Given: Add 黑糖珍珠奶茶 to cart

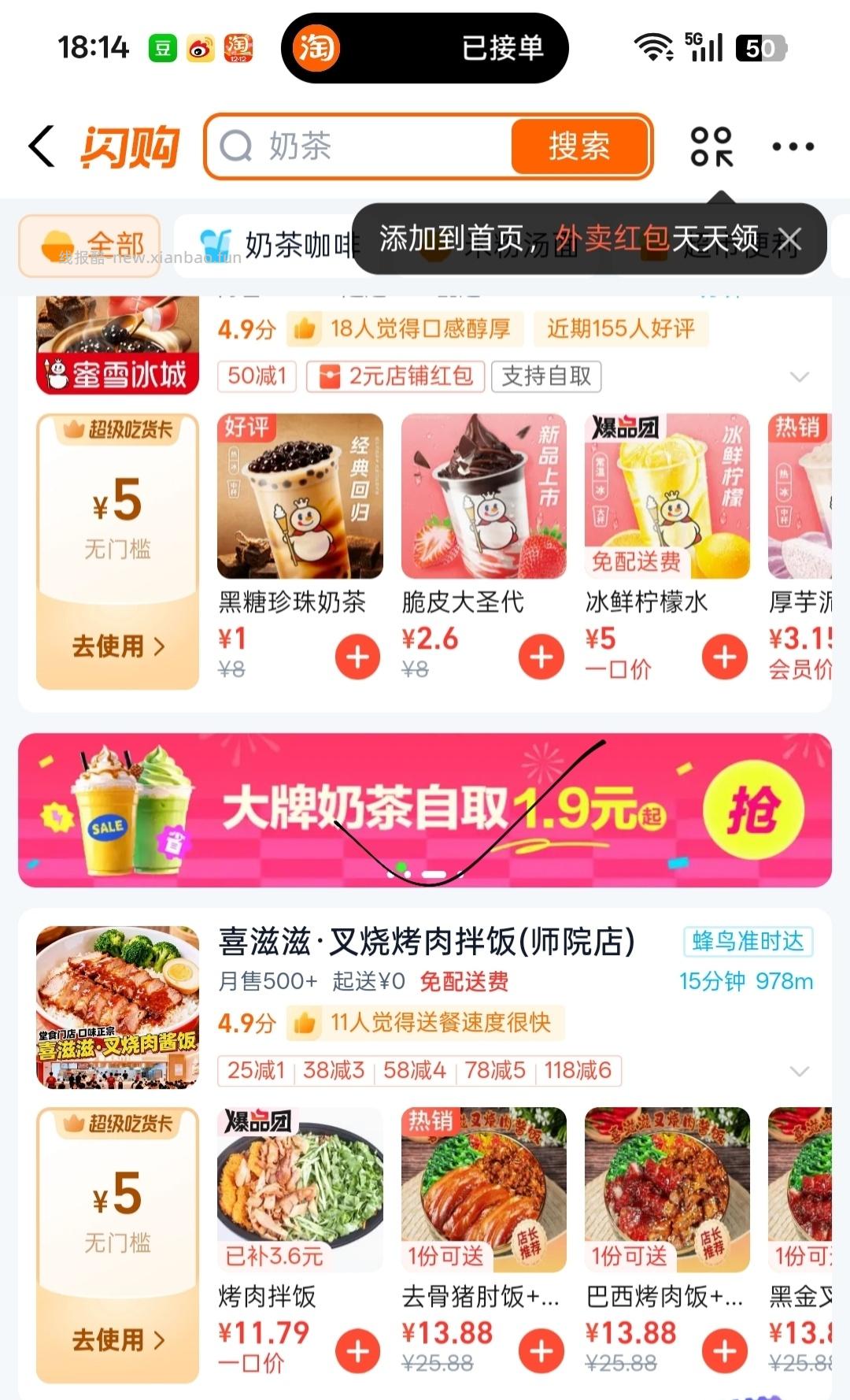Looking at the screenshot, I should tap(357, 657).
